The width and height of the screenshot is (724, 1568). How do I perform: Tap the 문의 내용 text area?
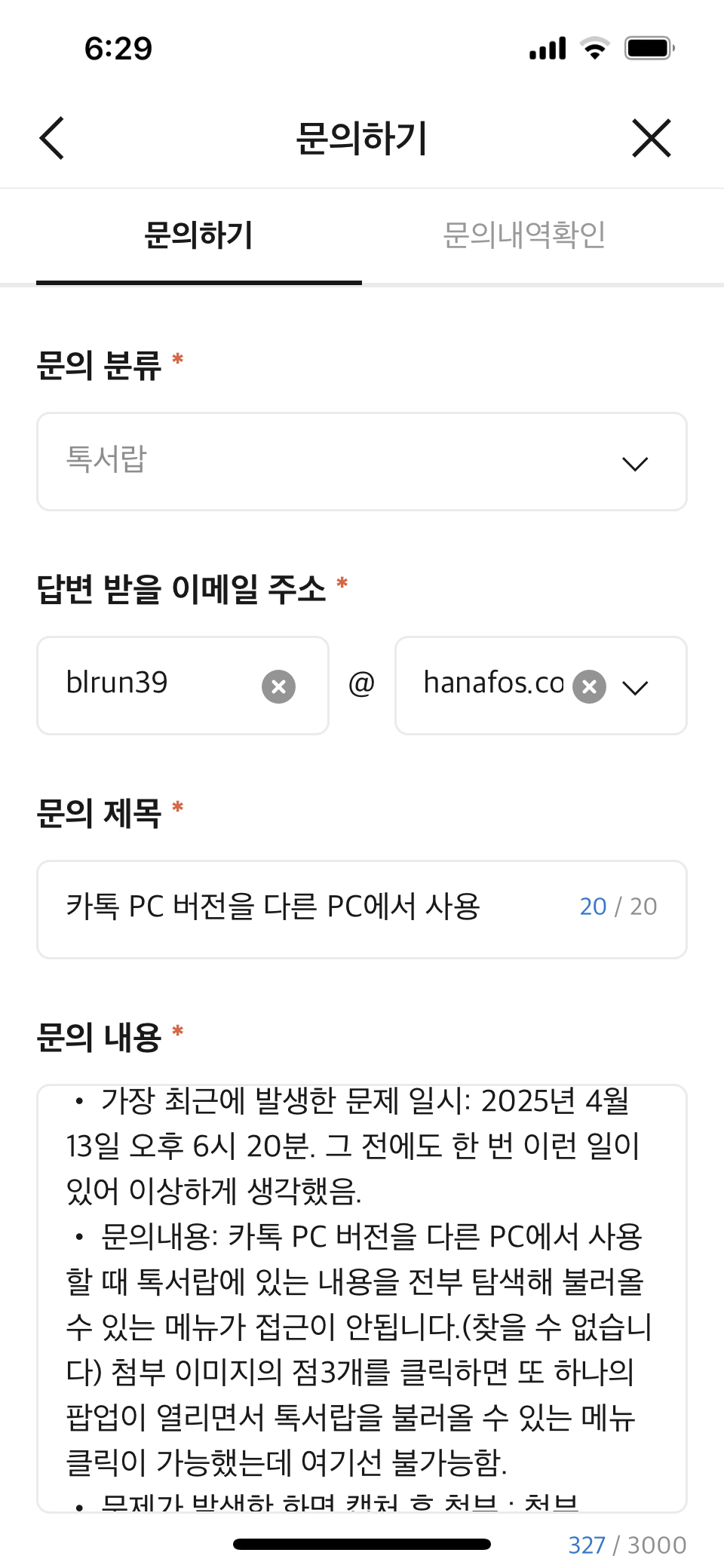(x=362, y=1298)
